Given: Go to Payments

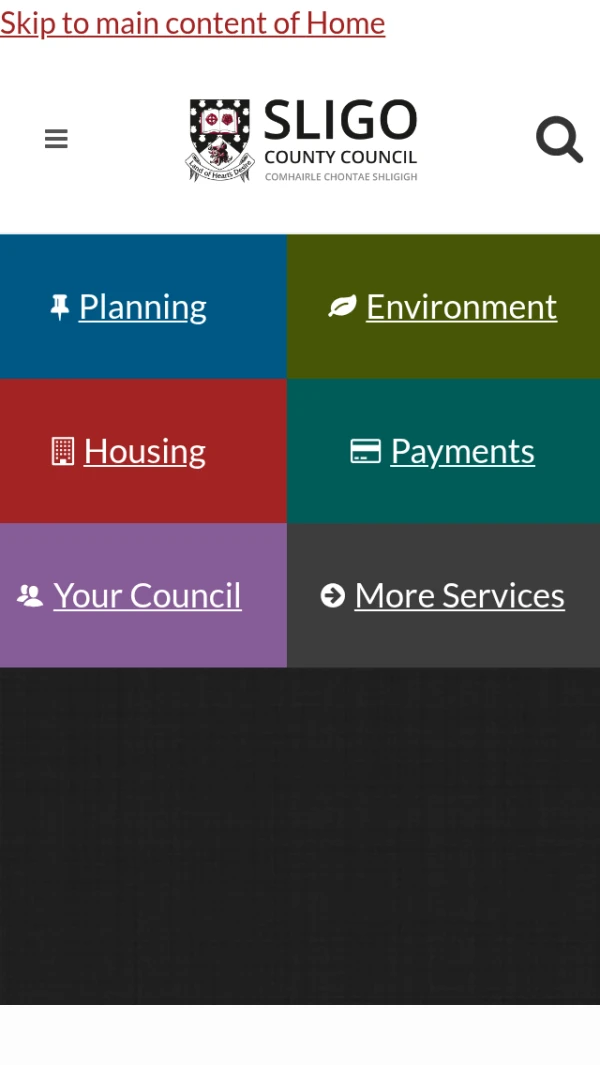Looking at the screenshot, I should [x=461, y=451].
